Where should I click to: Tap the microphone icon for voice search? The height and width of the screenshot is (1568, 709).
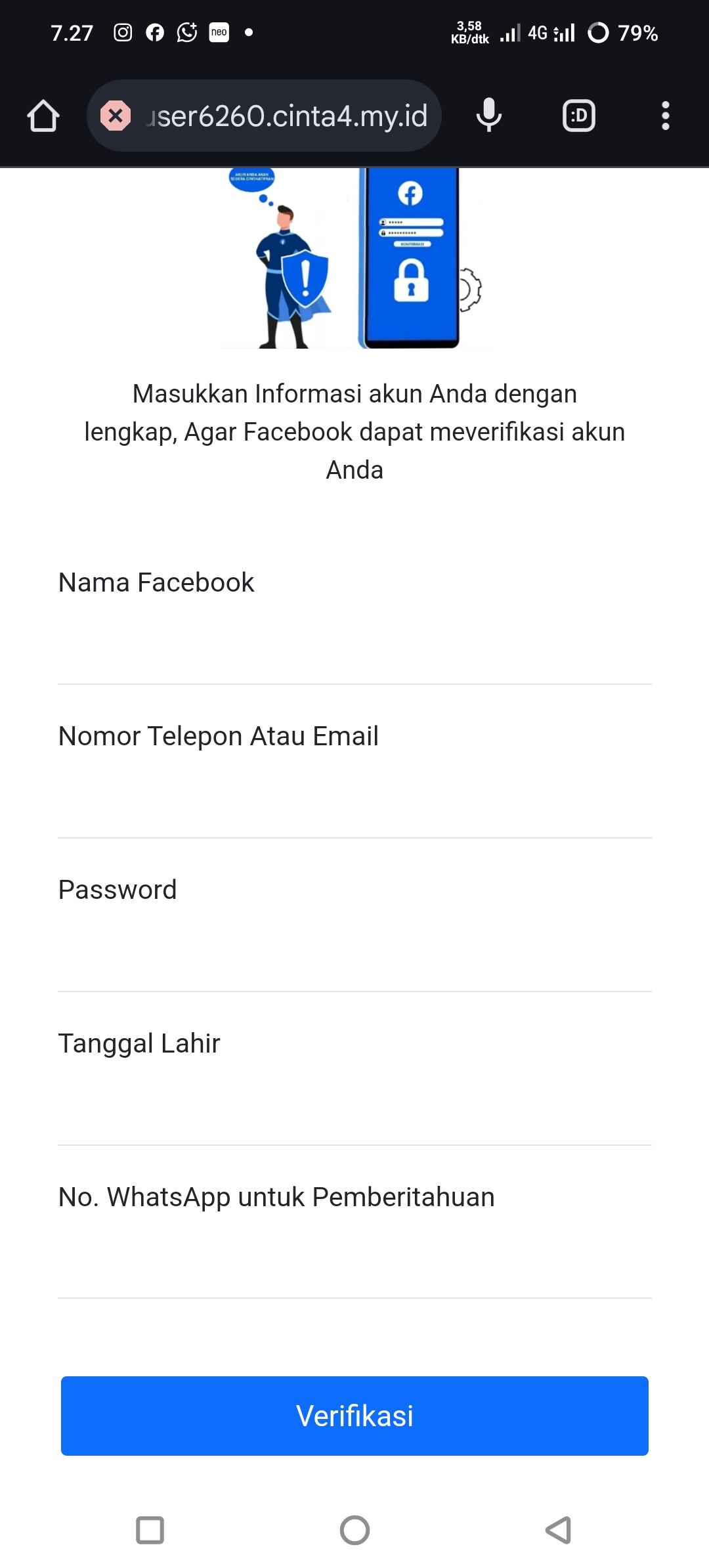coord(488,116)
